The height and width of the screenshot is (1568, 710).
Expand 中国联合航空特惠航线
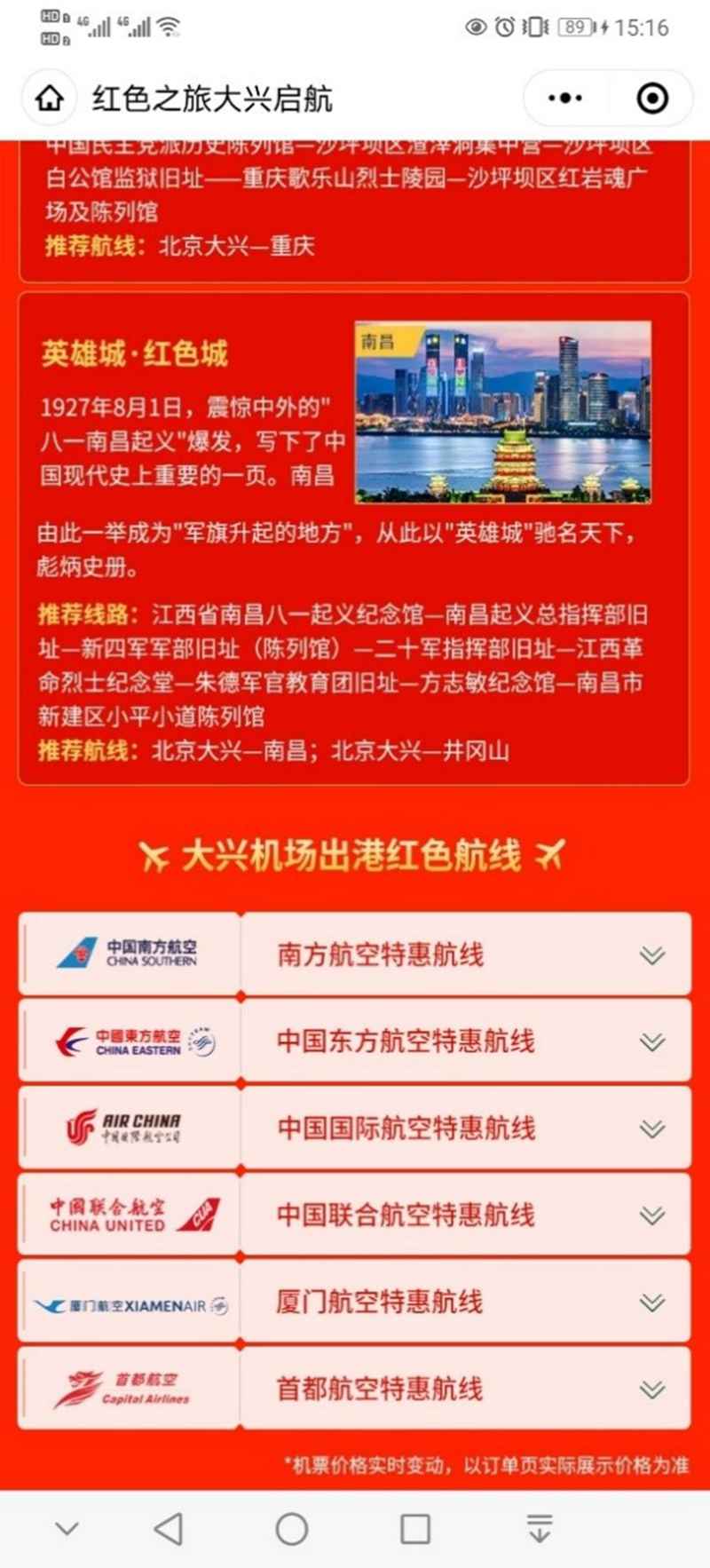[x=651, y=1216]
